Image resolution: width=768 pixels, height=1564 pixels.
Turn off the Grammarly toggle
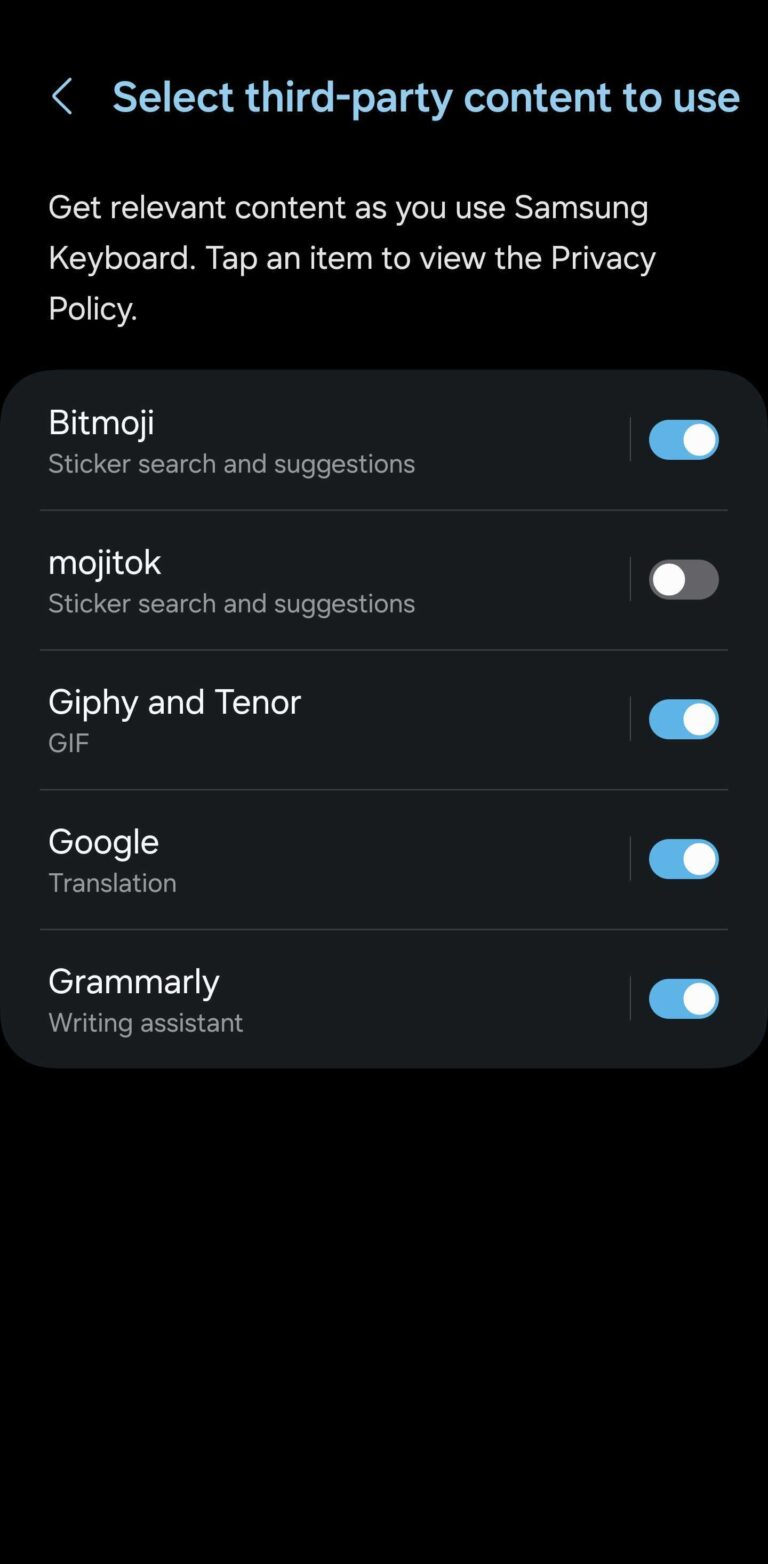pyautogui.click(x=683, y=998)
